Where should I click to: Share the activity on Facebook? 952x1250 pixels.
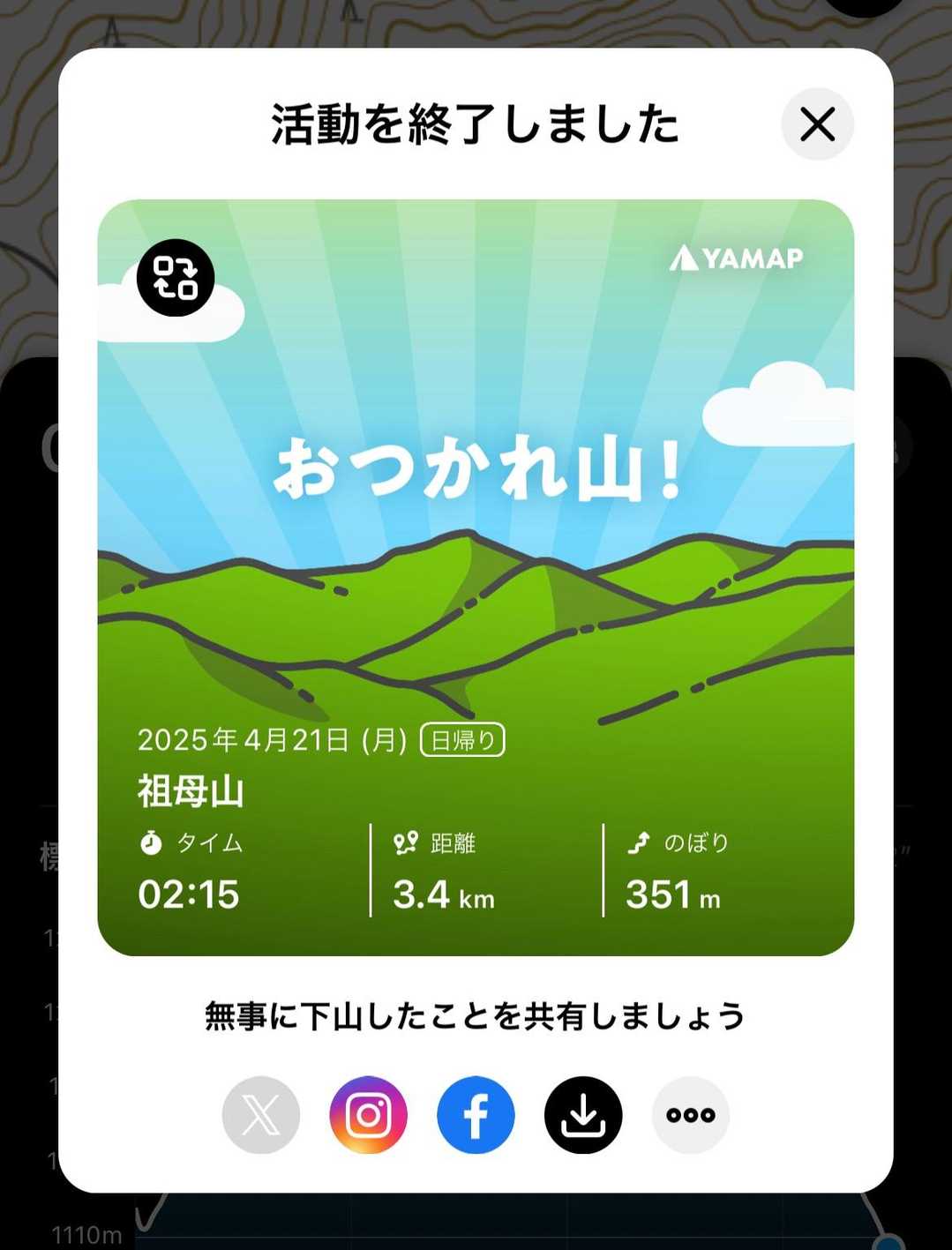476,1115
